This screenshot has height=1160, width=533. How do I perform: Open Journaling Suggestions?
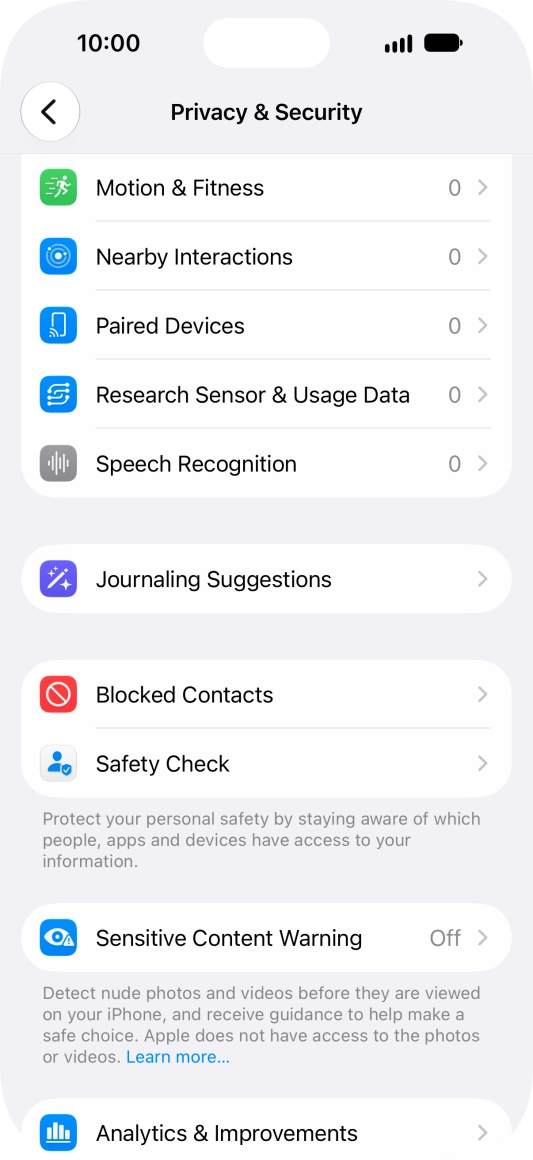coord(266,579)
